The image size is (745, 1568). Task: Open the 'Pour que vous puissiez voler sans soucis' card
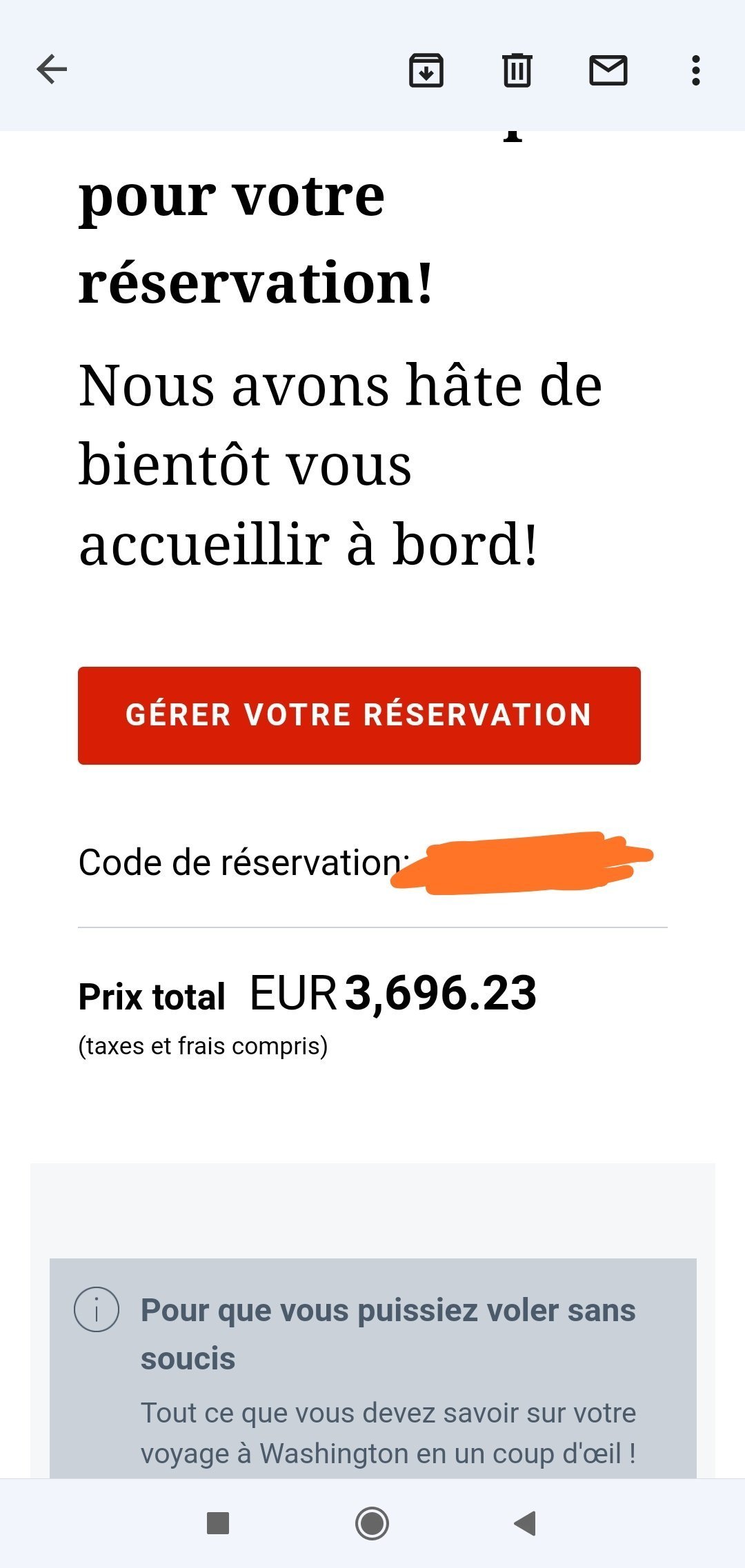[373, 1368]
